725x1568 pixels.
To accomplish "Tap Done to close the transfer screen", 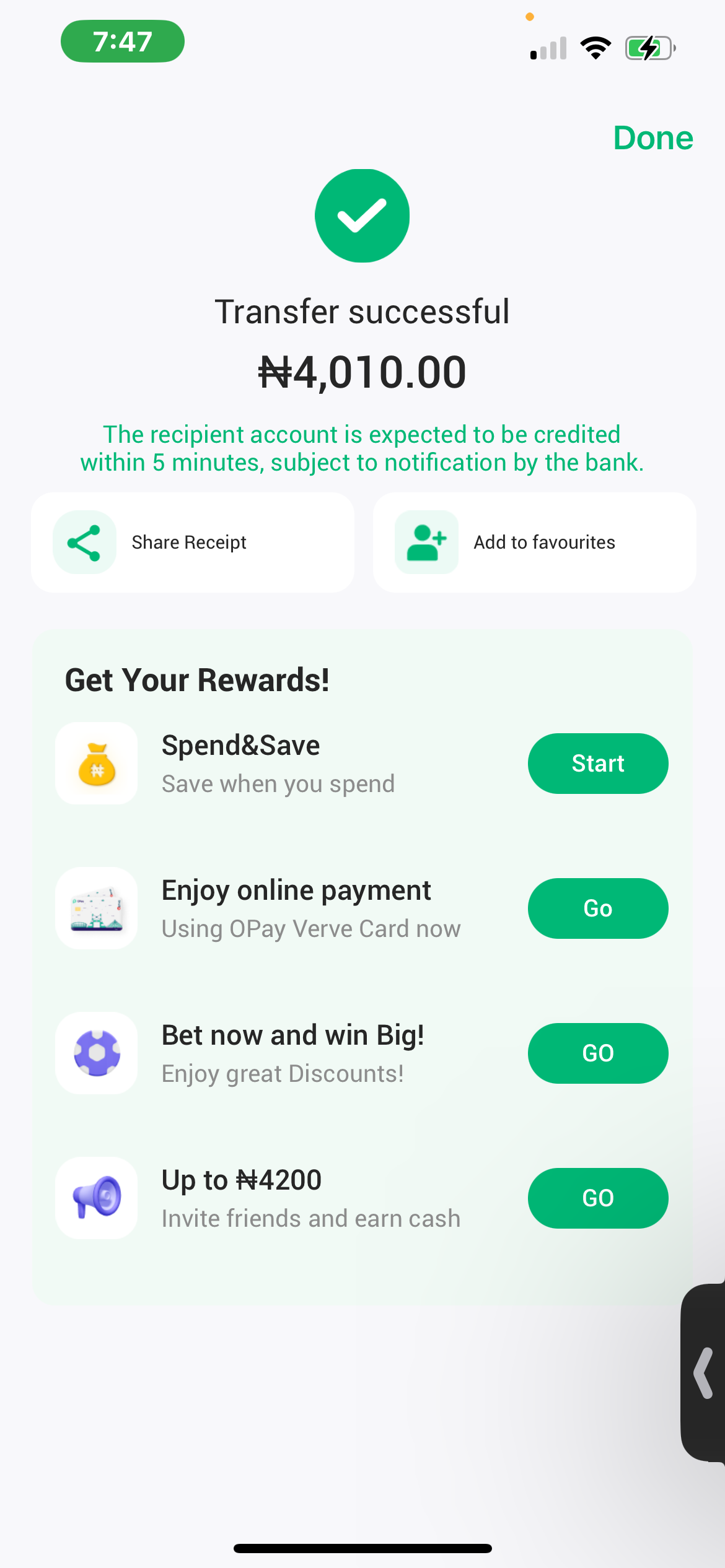I will (652, 137).
